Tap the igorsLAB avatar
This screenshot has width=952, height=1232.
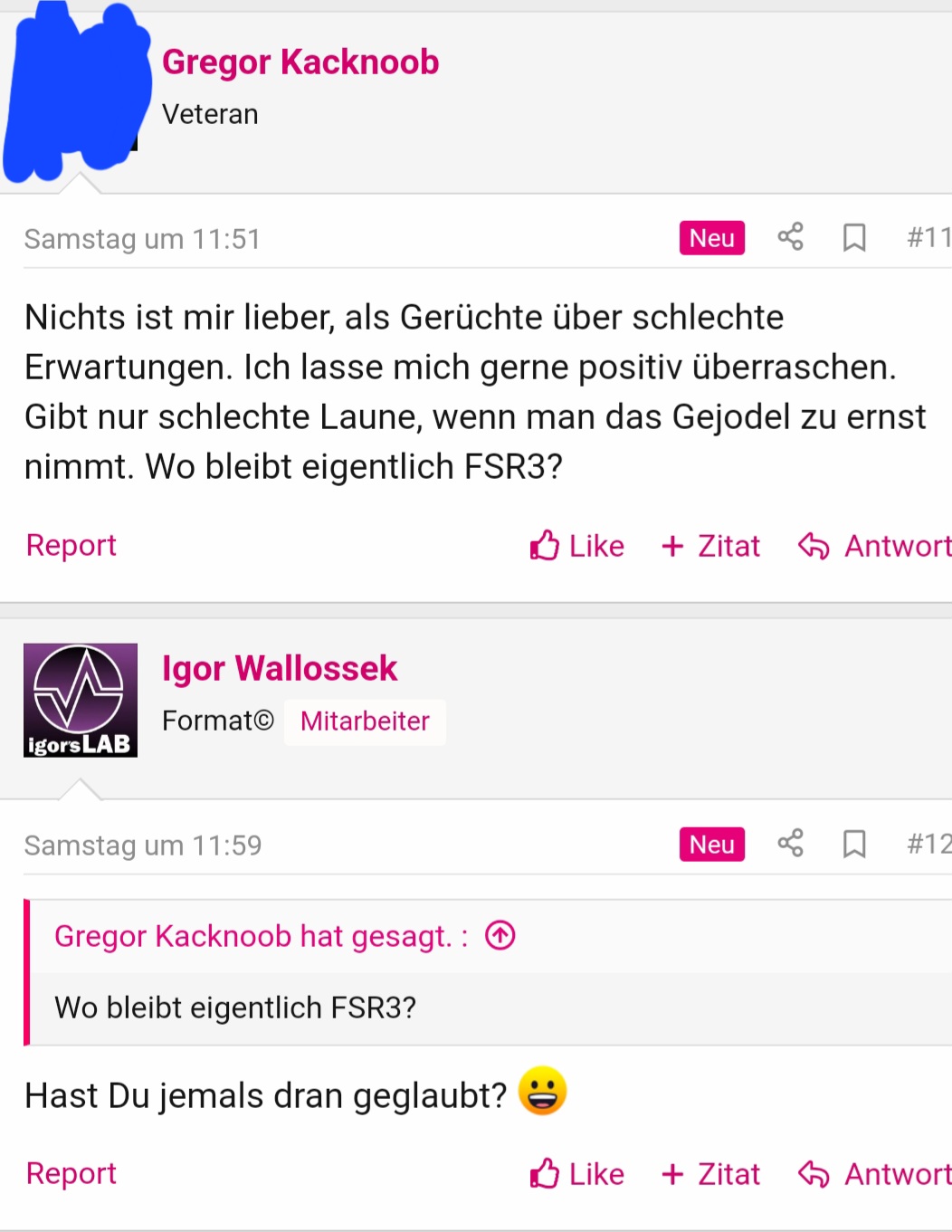pos(81,700)
